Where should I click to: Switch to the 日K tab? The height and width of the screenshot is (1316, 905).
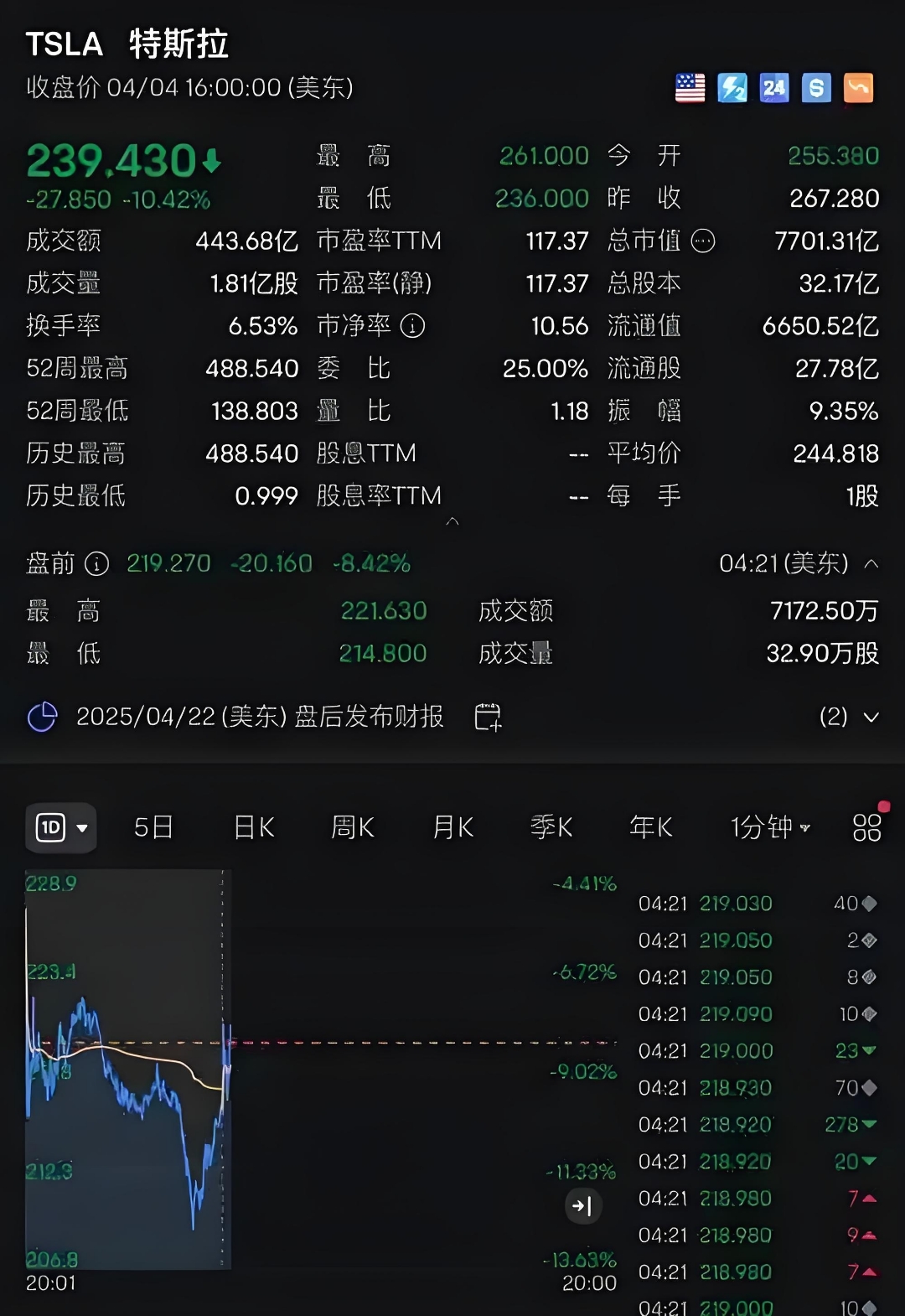(253, 827)
